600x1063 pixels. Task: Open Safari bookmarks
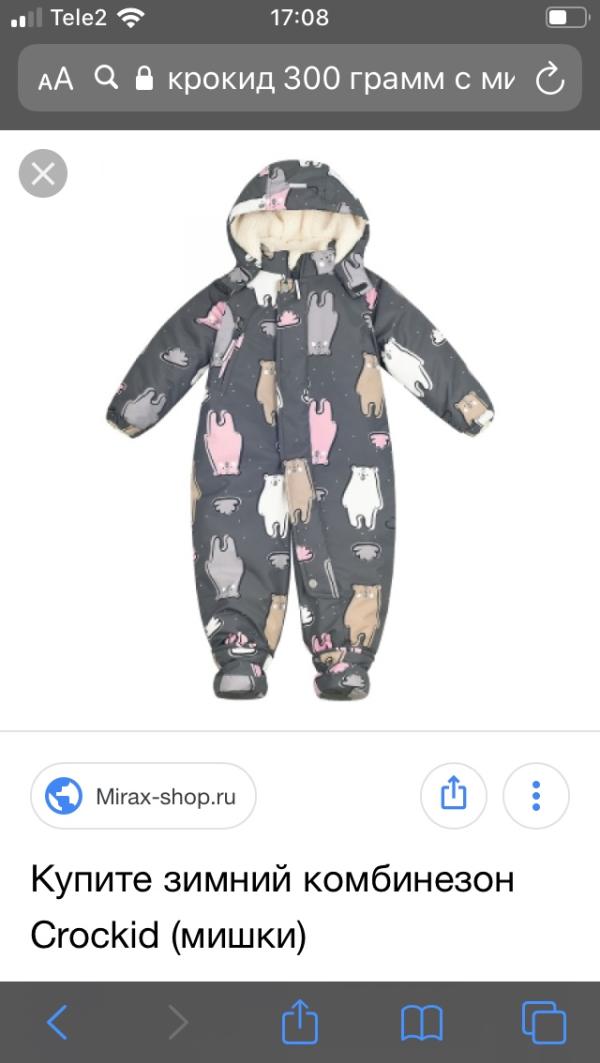pyautogui.click(x=421, y=1022)
